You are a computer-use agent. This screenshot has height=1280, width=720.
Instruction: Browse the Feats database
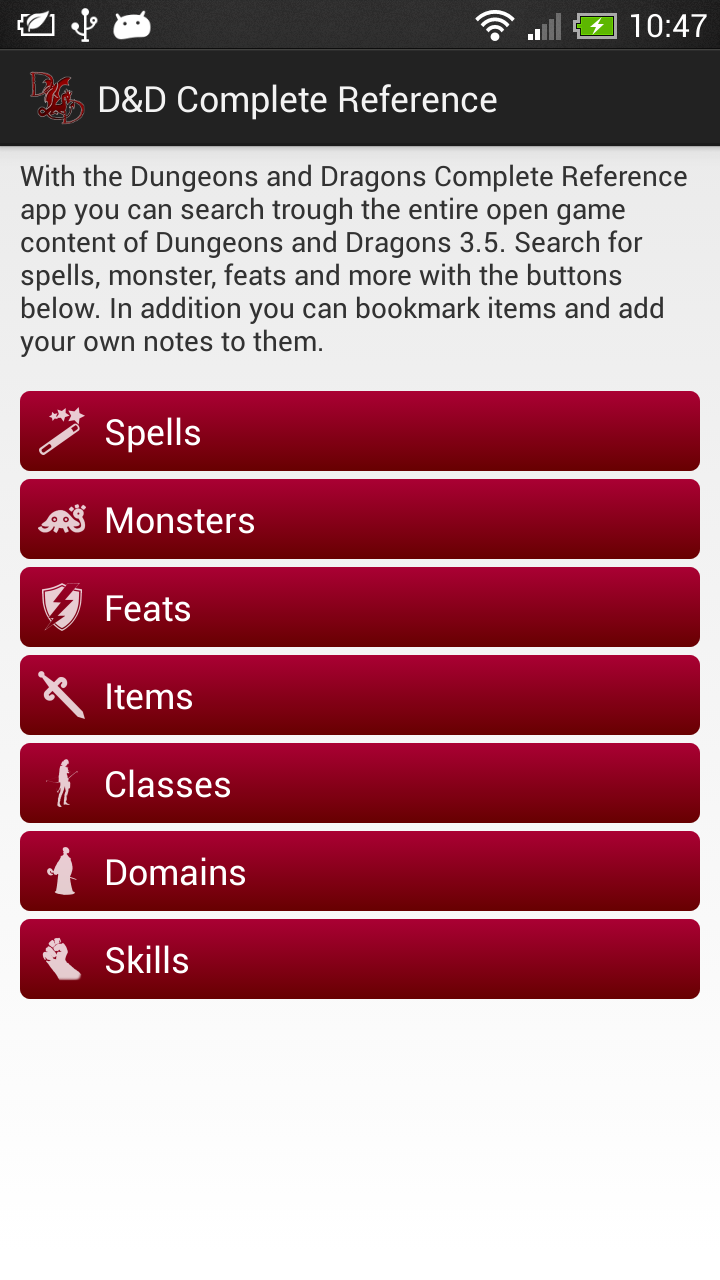pyautogui.click(x=360, y=606)
